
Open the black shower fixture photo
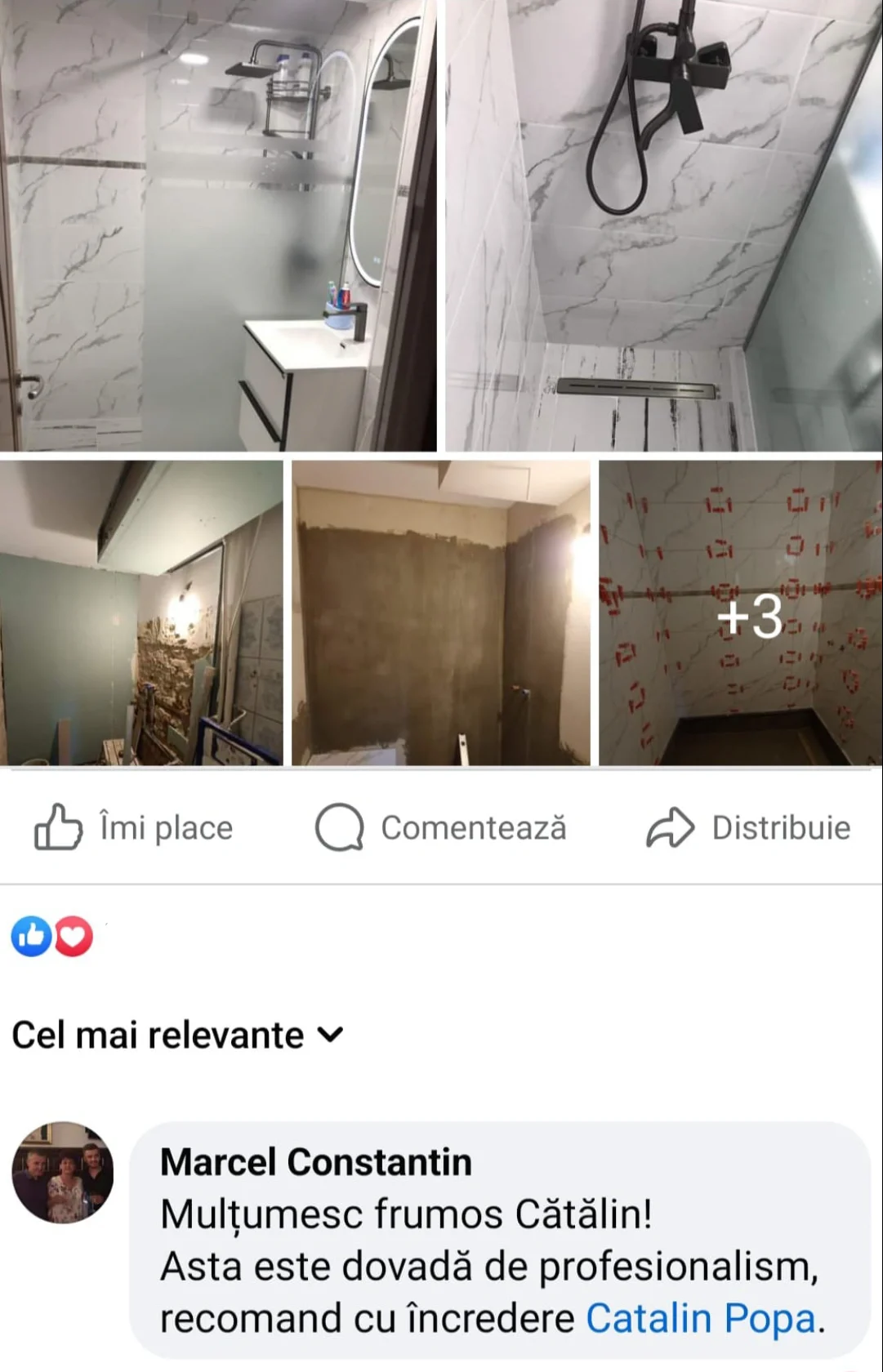tap(663, 225)
